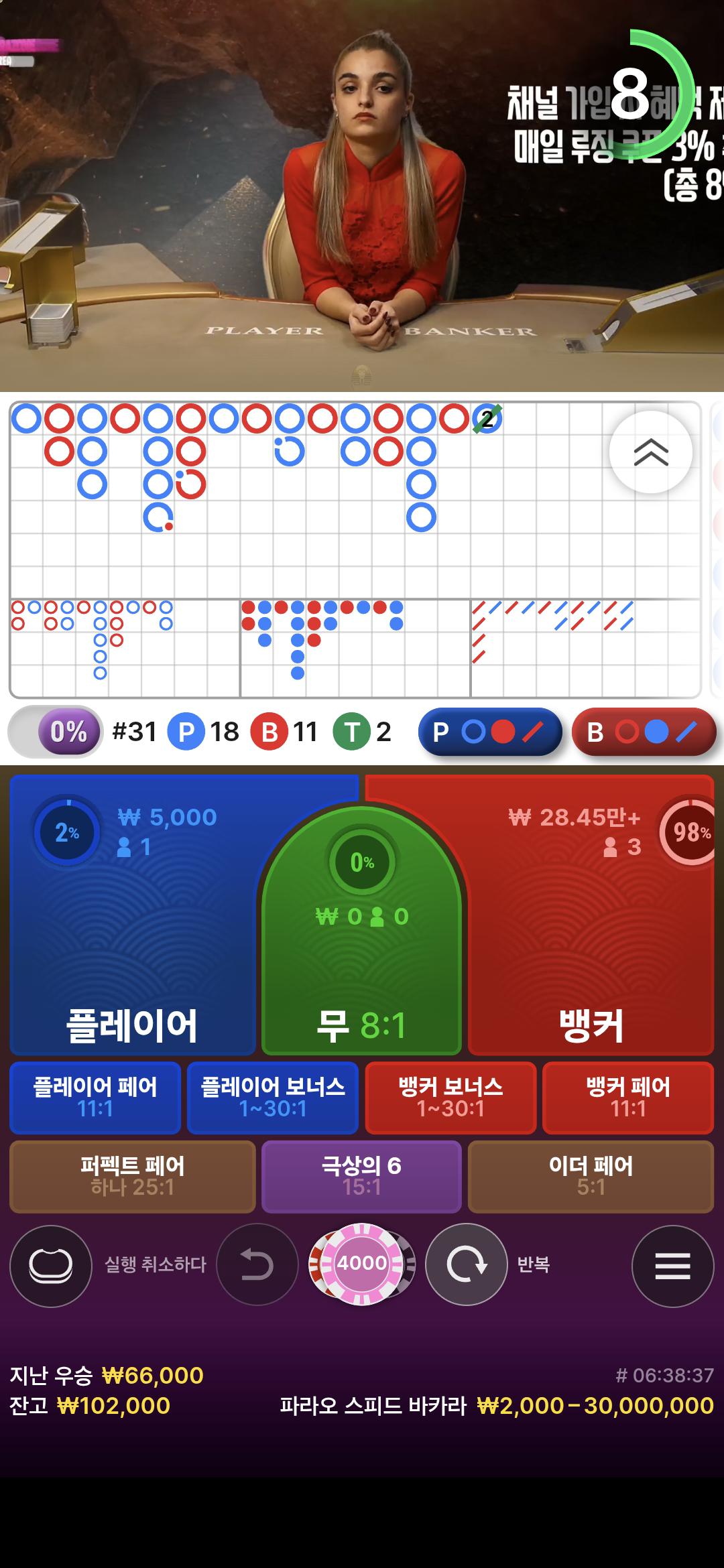Open the 4000 chip selector
This screenshot has width=724, height=1568.
click(362, 1264)
